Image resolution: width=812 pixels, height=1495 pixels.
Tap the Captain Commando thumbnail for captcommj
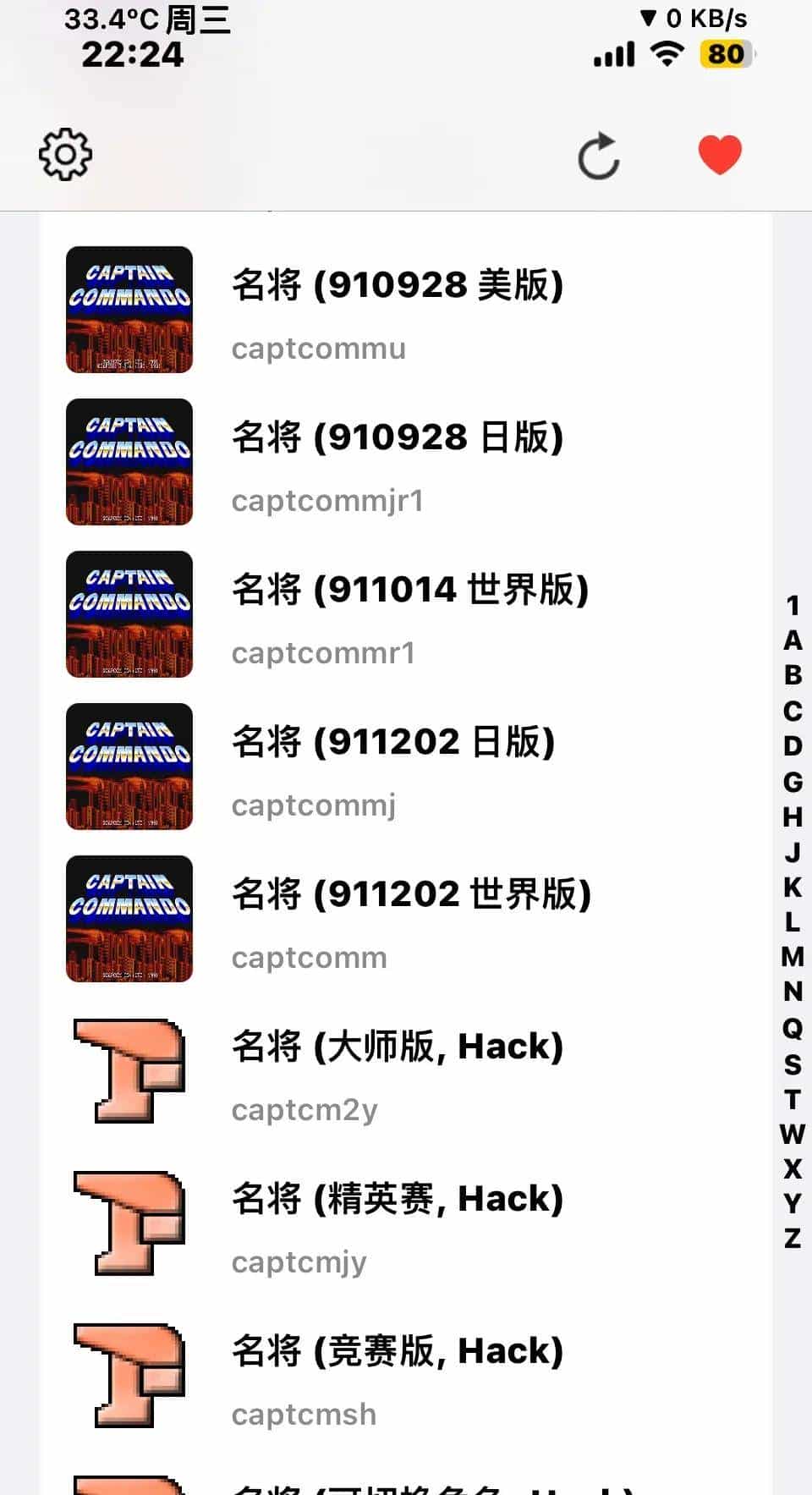[129, 767]
